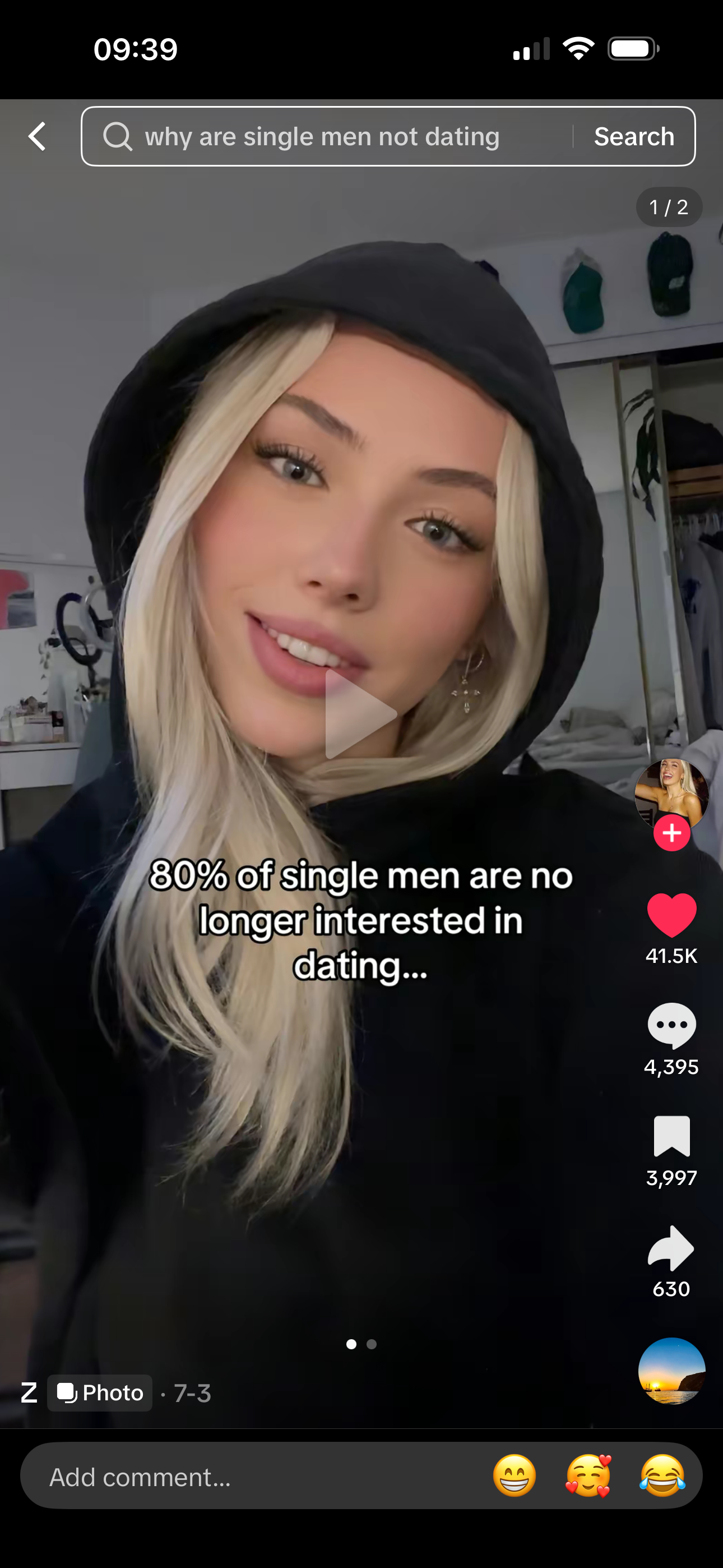Bookmark this post to favorites
This screenshot has height=1568, width=723.
[671, 1136]
